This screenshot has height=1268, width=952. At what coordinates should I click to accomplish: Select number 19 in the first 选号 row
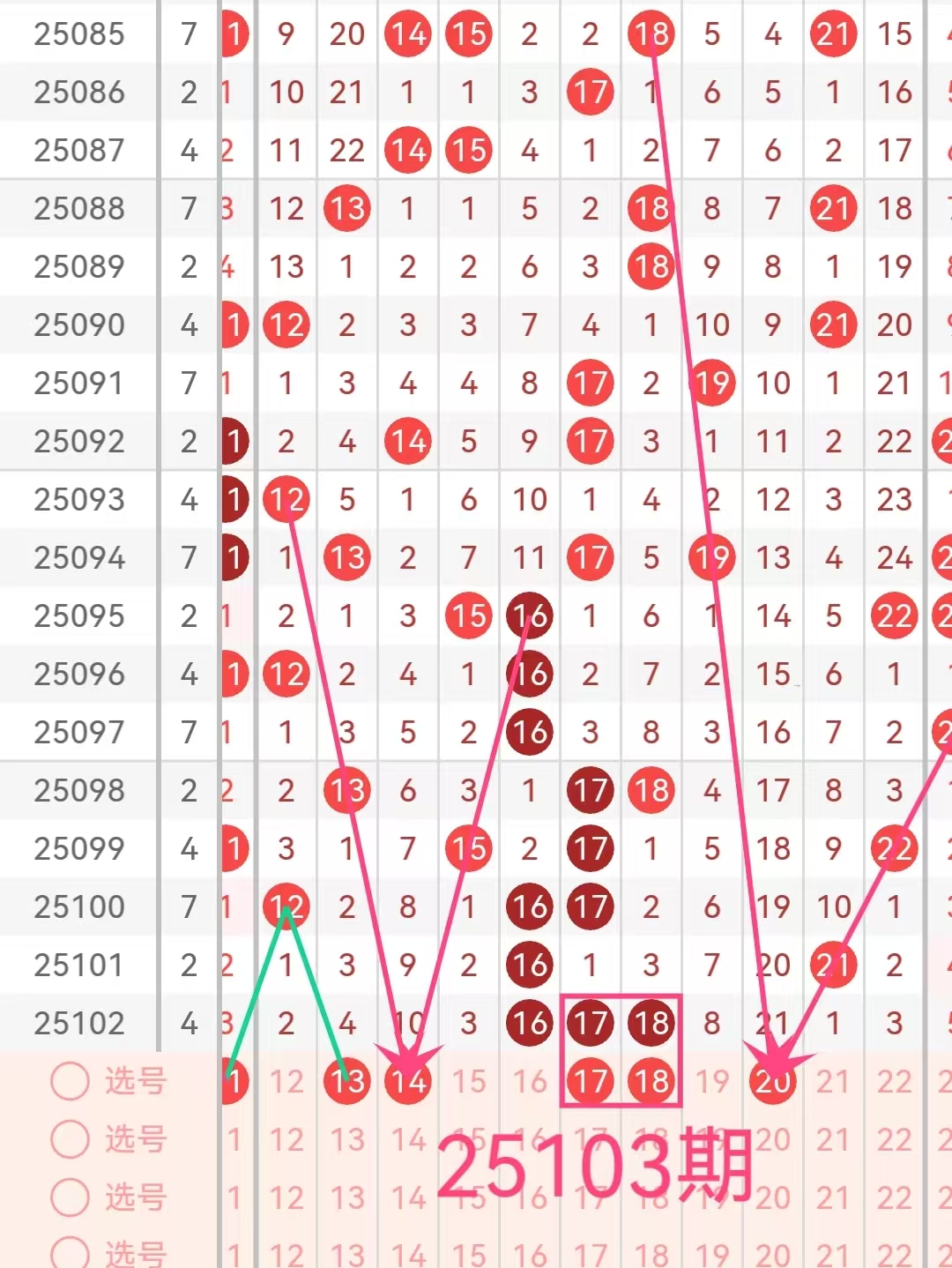(712, 1081)
